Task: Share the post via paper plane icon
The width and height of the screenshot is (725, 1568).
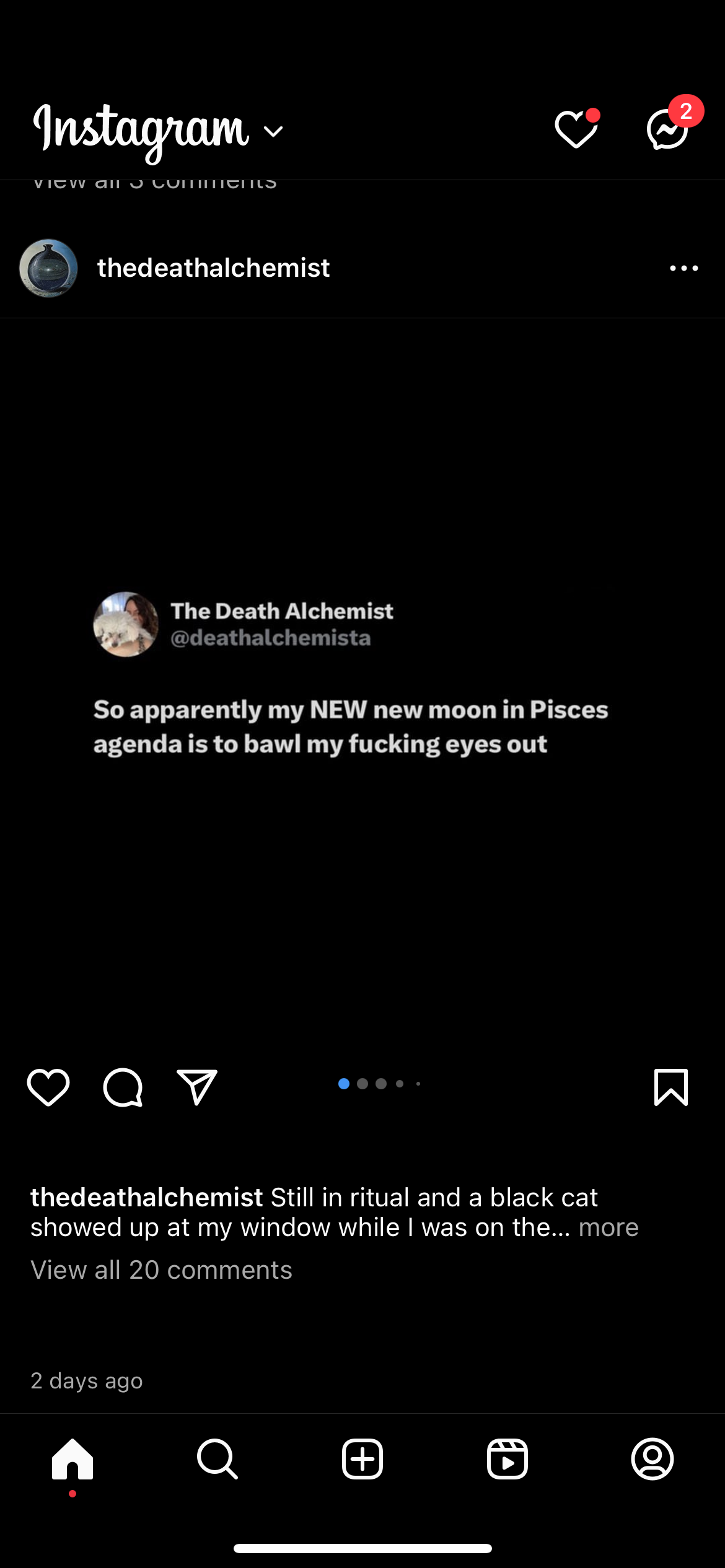Action: pos(197,1087)
